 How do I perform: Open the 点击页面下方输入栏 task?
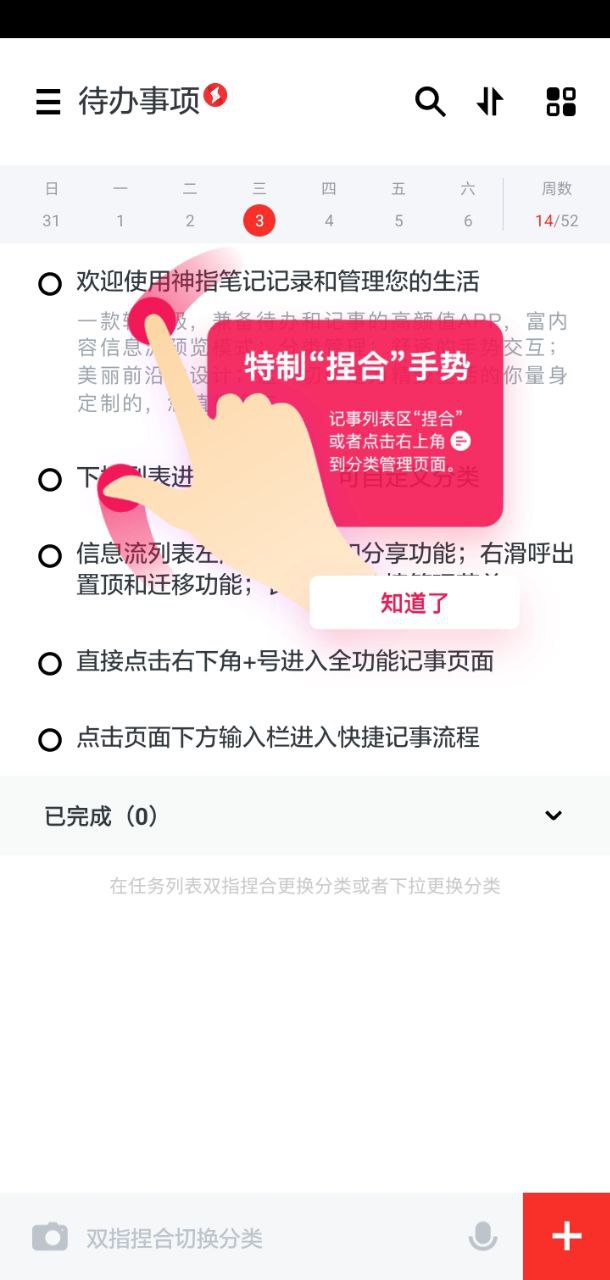pyautogui.click(x=278, y=738)
